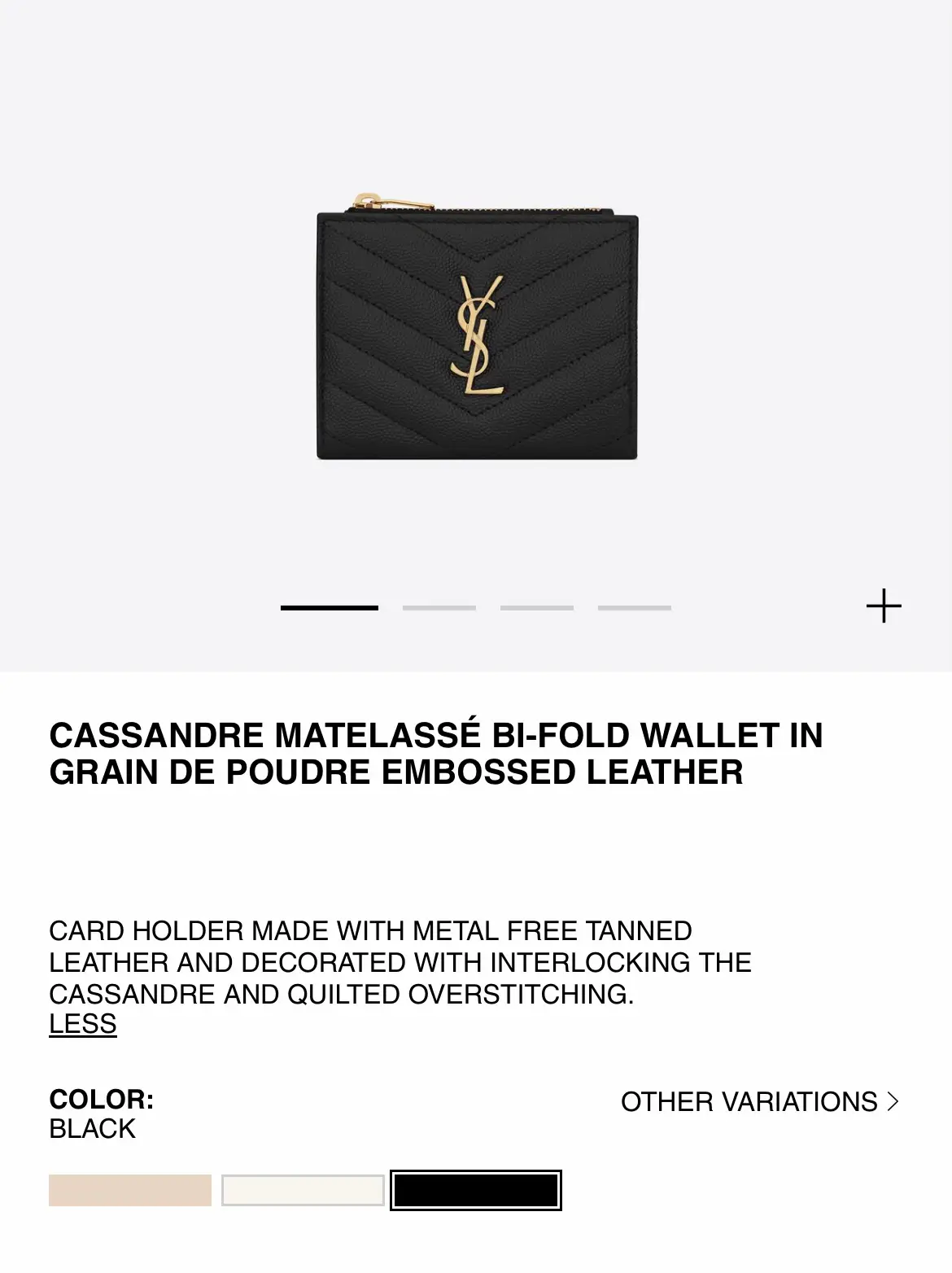Click the active first carousel progress bar

[328, 606]
